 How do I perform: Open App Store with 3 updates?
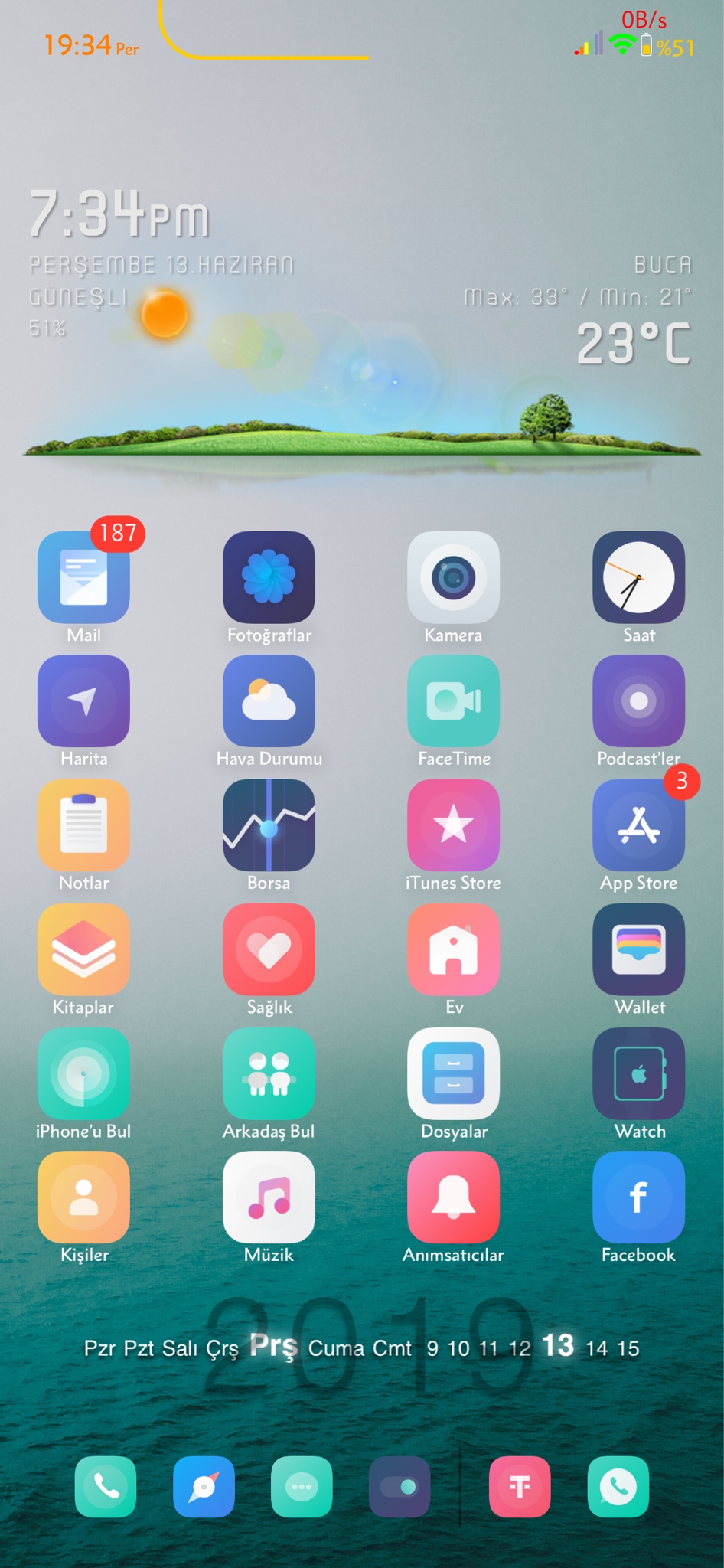tap(638, 825)
